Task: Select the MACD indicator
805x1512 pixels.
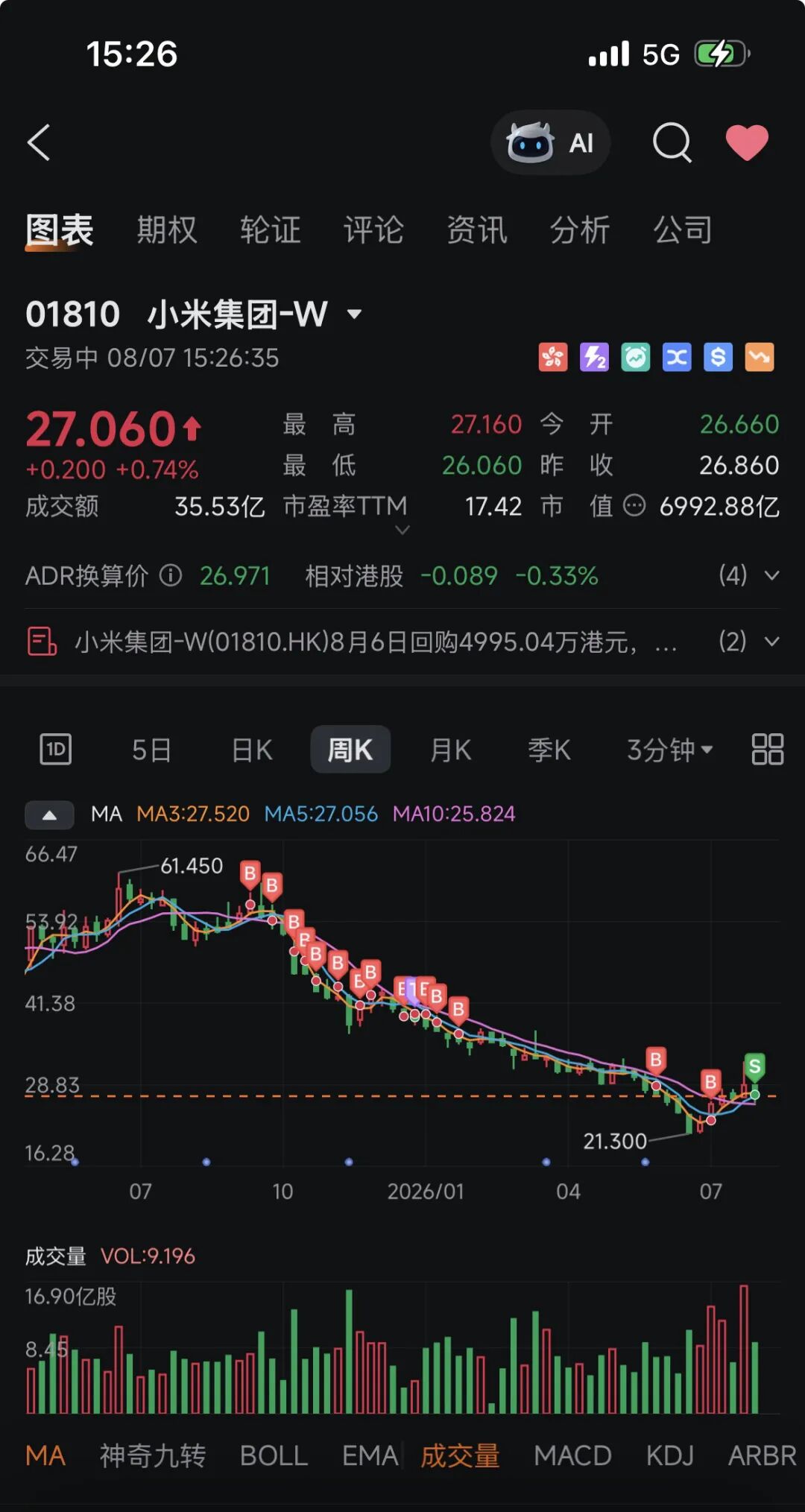Action: click(x=572, y=1455)
